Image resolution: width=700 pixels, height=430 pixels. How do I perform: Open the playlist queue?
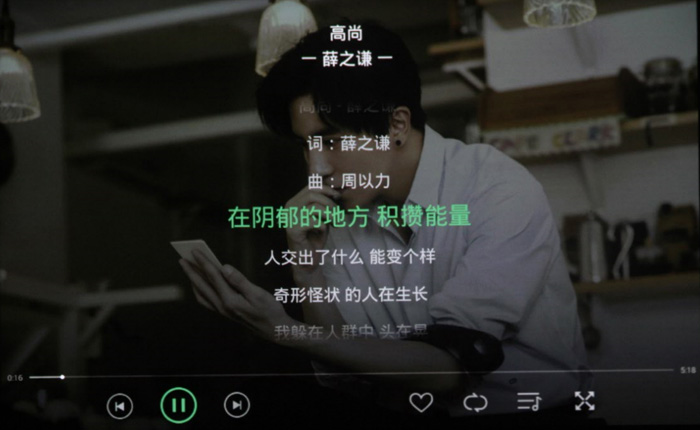[529, 402]
